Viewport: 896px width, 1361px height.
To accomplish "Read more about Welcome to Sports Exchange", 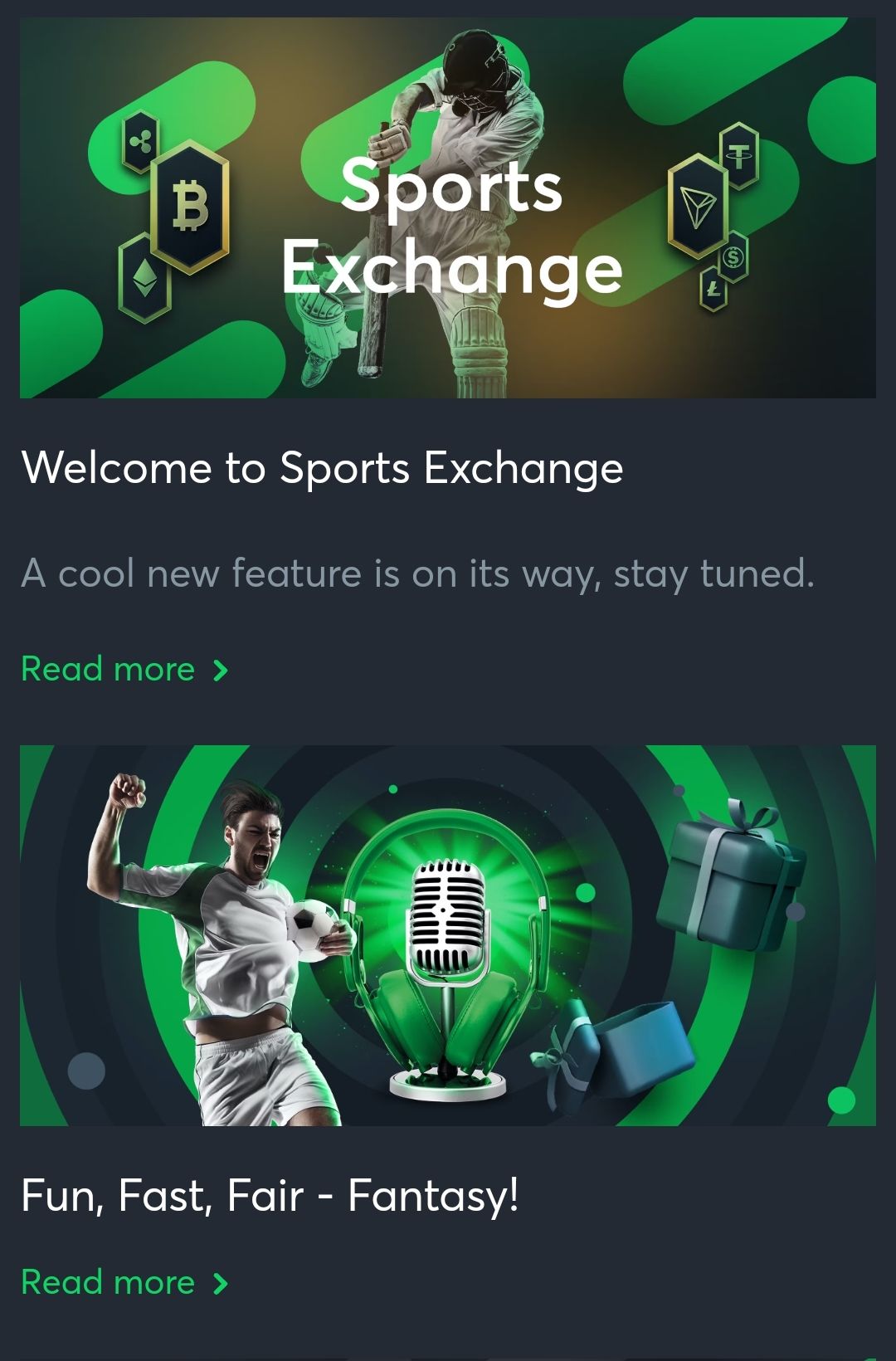I will [124, 670].
